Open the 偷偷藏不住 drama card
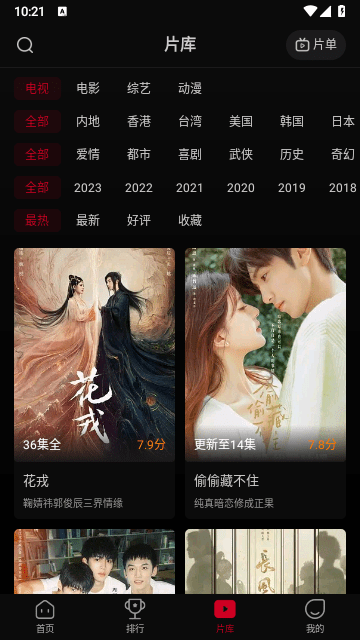360x640 pixels. [265, 383]
